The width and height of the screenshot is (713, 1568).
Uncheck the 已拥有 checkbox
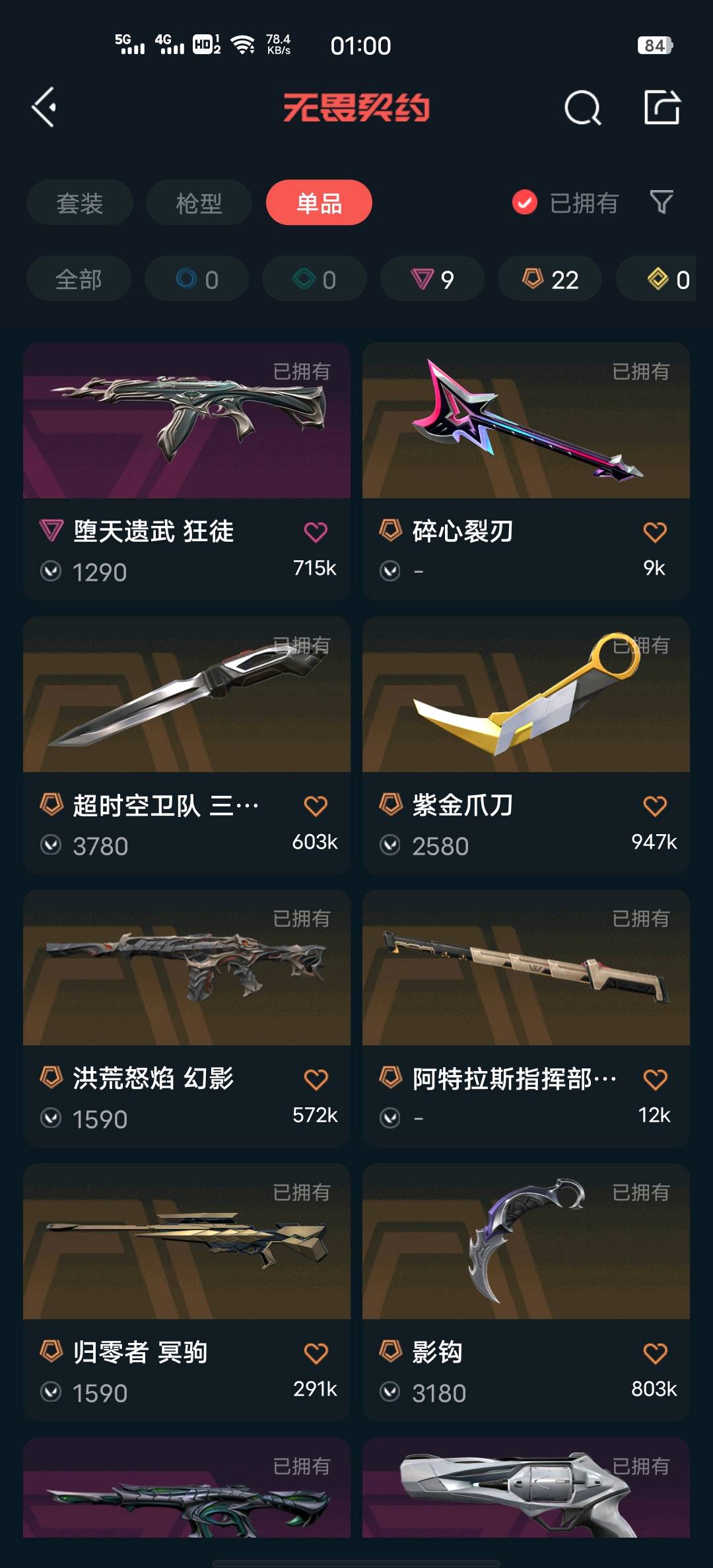(x=525, y=203)
